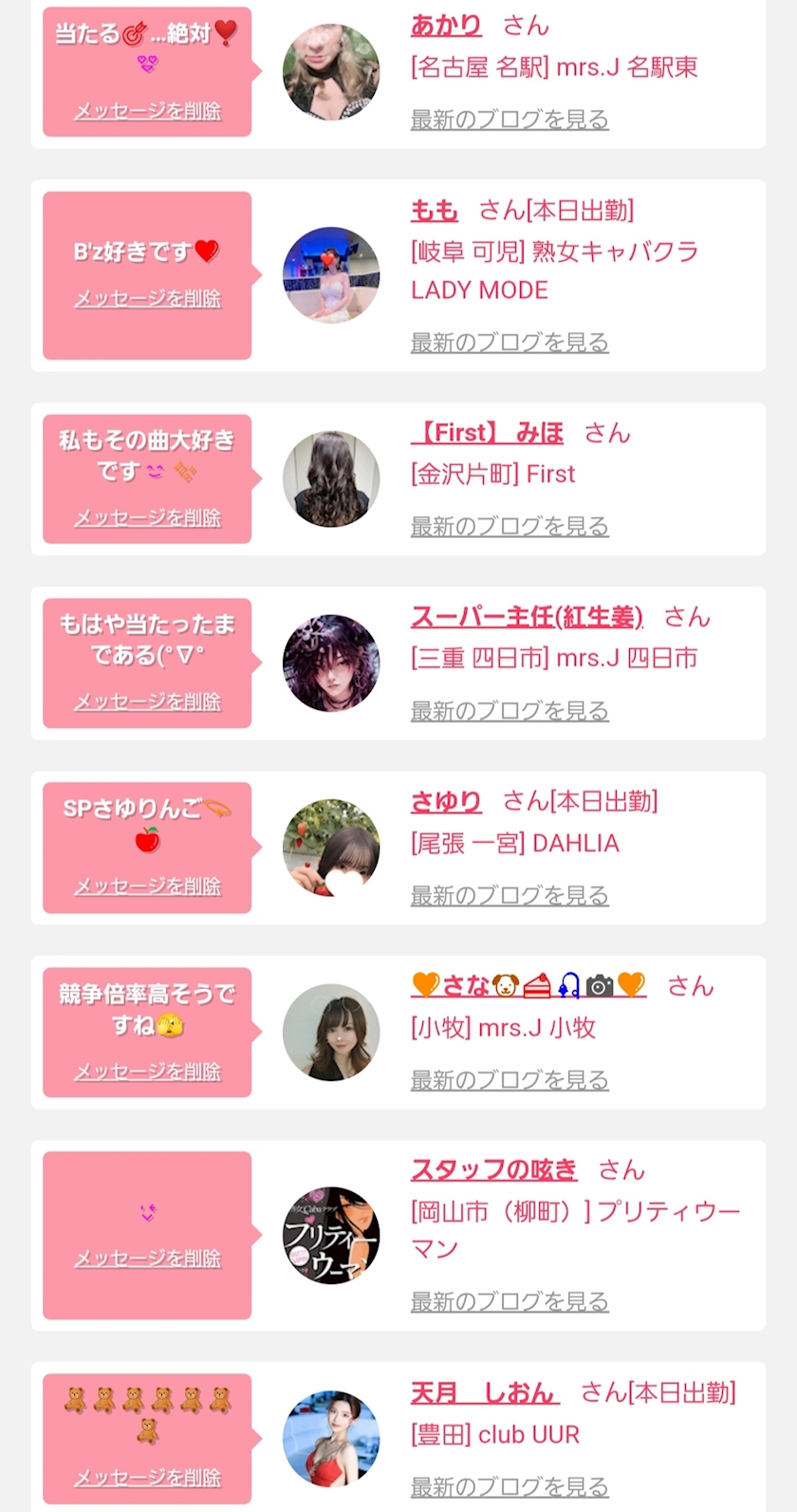Delete the 'SPさゆりんご' message
Screen dimensions: 797x1512
pos(147,886)
